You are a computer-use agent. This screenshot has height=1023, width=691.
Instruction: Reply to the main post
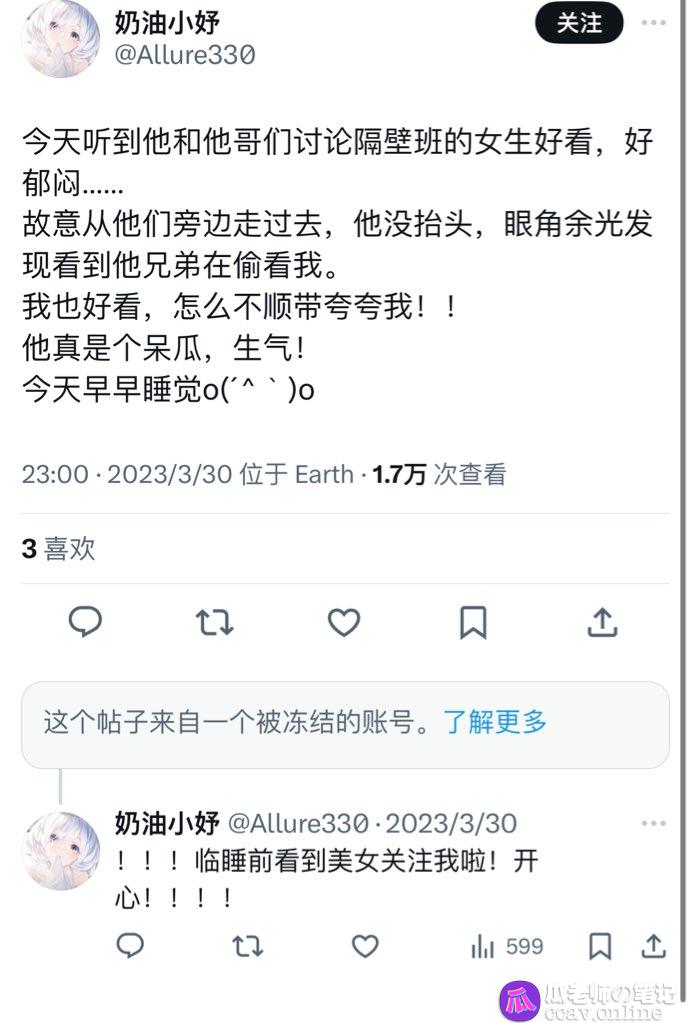pos(85,623)
